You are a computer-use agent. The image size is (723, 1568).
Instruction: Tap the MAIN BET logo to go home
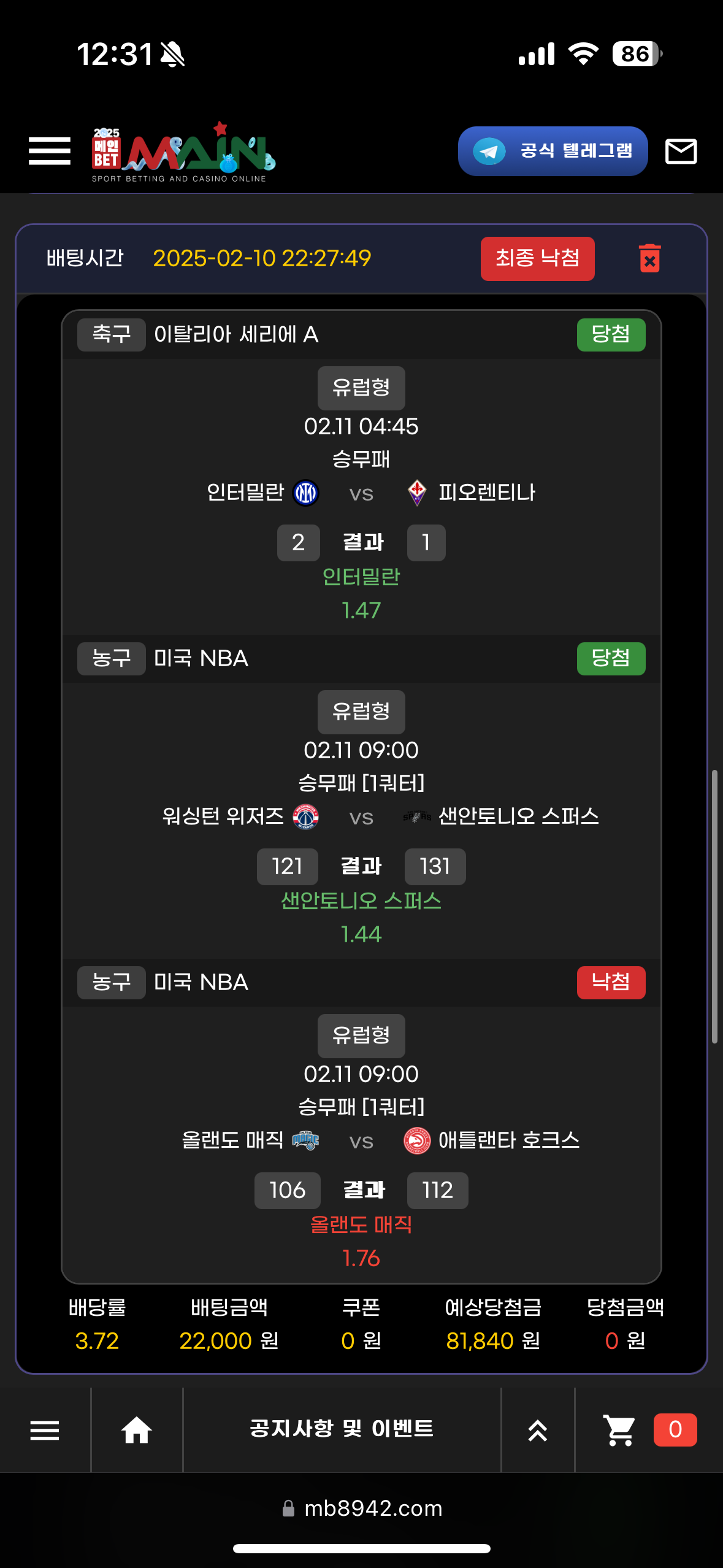(x=183, y=153)
